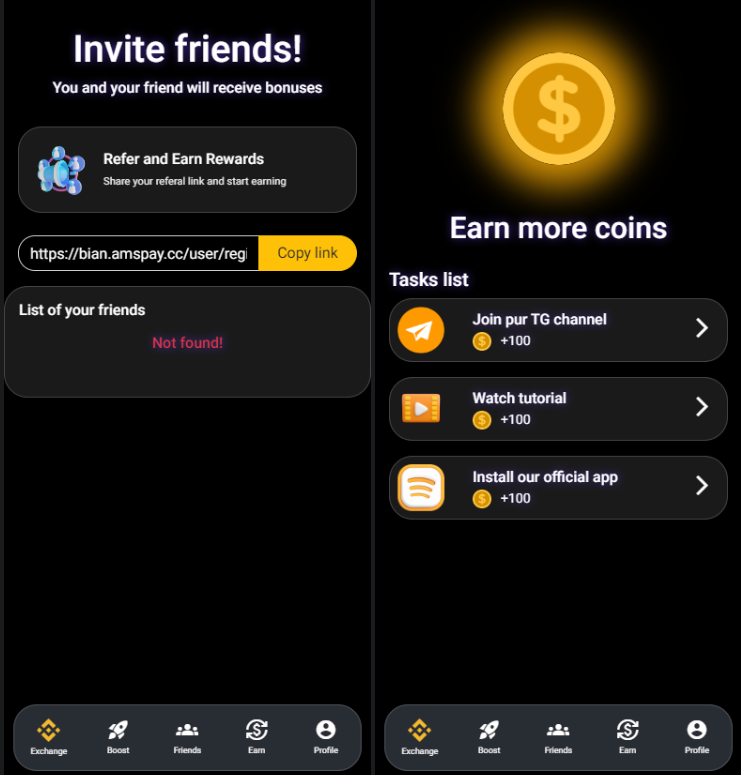Open the Refer and Earn Rewards card

[187, 169]
